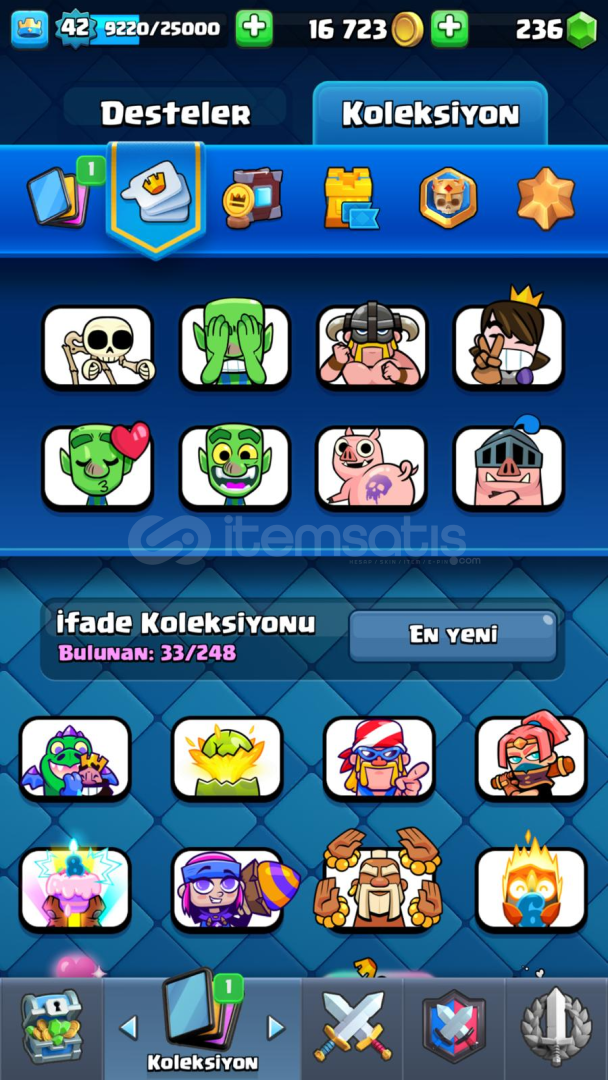Select the princess peace sign emote
The width and height of the screenshot is (608, 1080).
click(509, 347)
